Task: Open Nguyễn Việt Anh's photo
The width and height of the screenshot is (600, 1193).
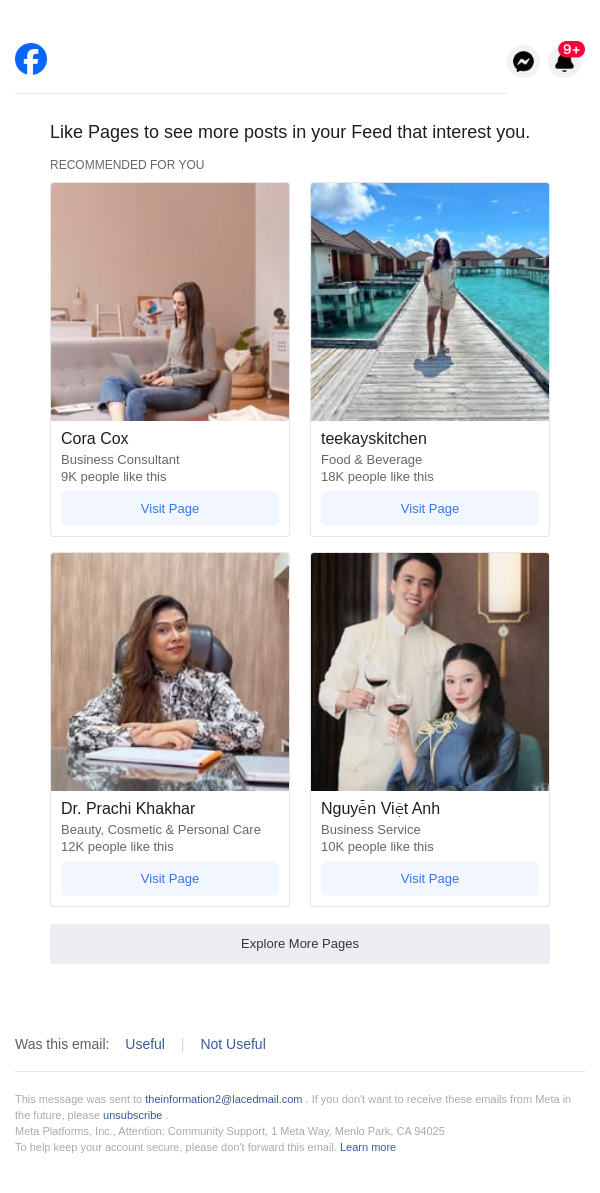Action: tap(430, 671)
